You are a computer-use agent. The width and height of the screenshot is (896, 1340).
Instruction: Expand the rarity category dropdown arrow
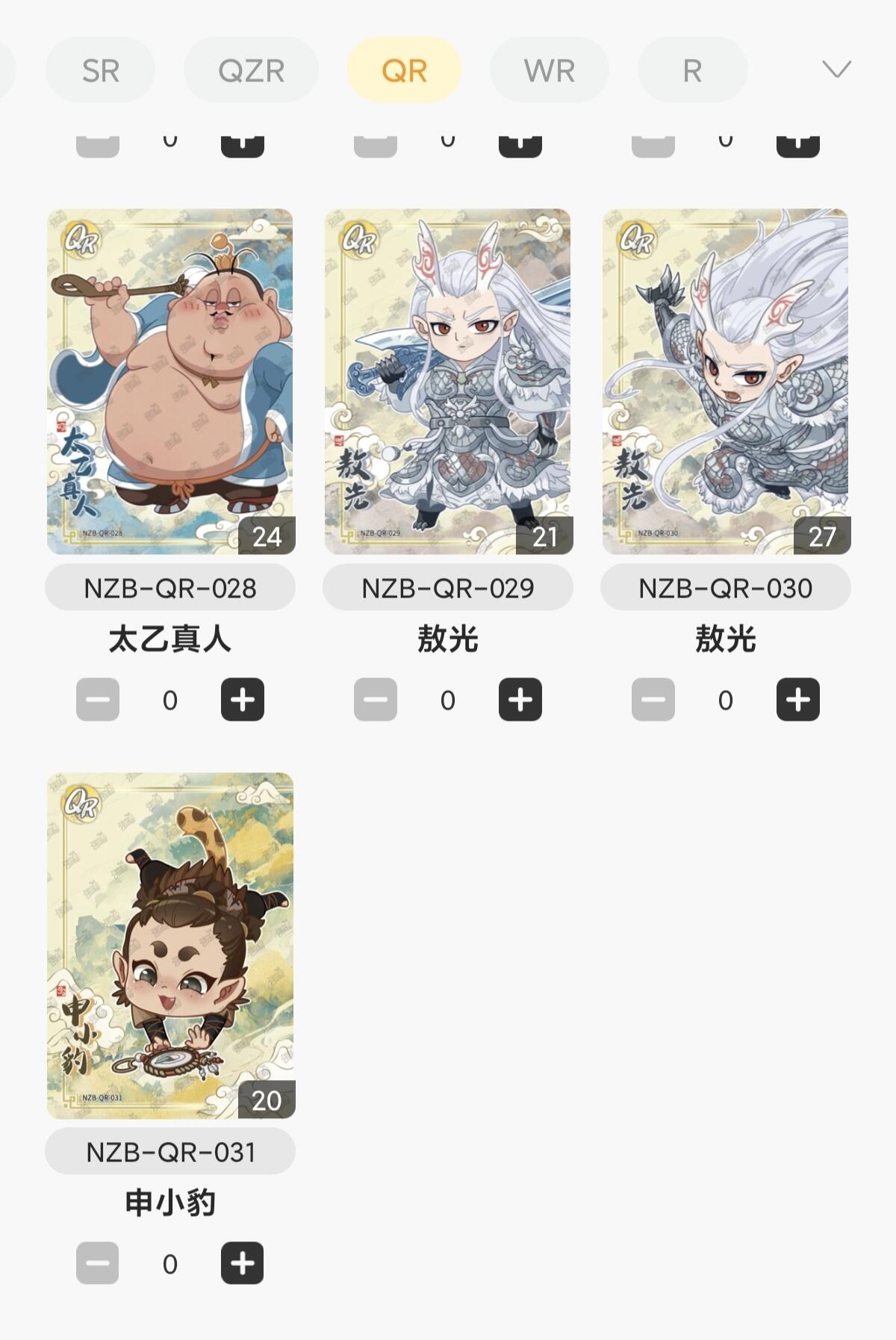(x=836, y=69)
